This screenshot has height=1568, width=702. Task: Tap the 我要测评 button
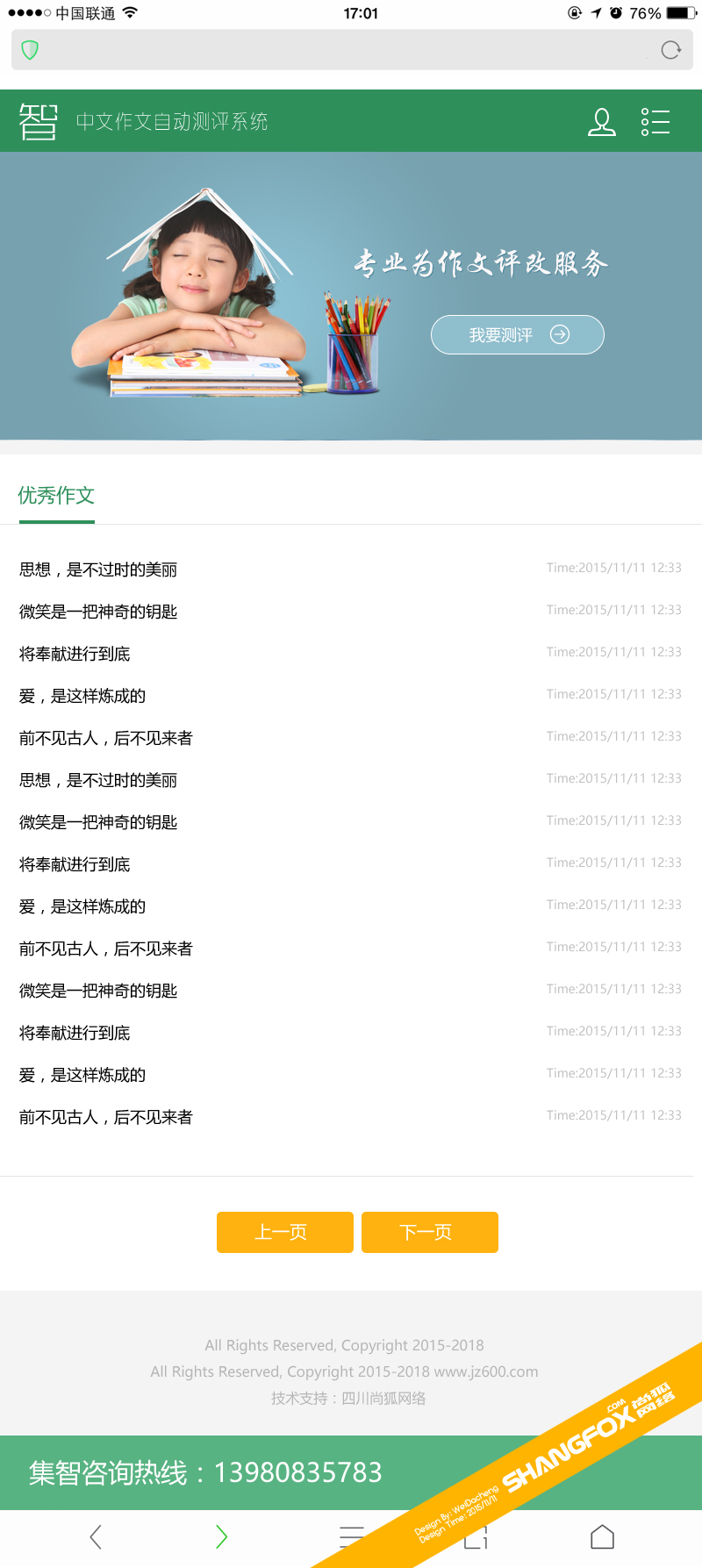pos(518,334)
